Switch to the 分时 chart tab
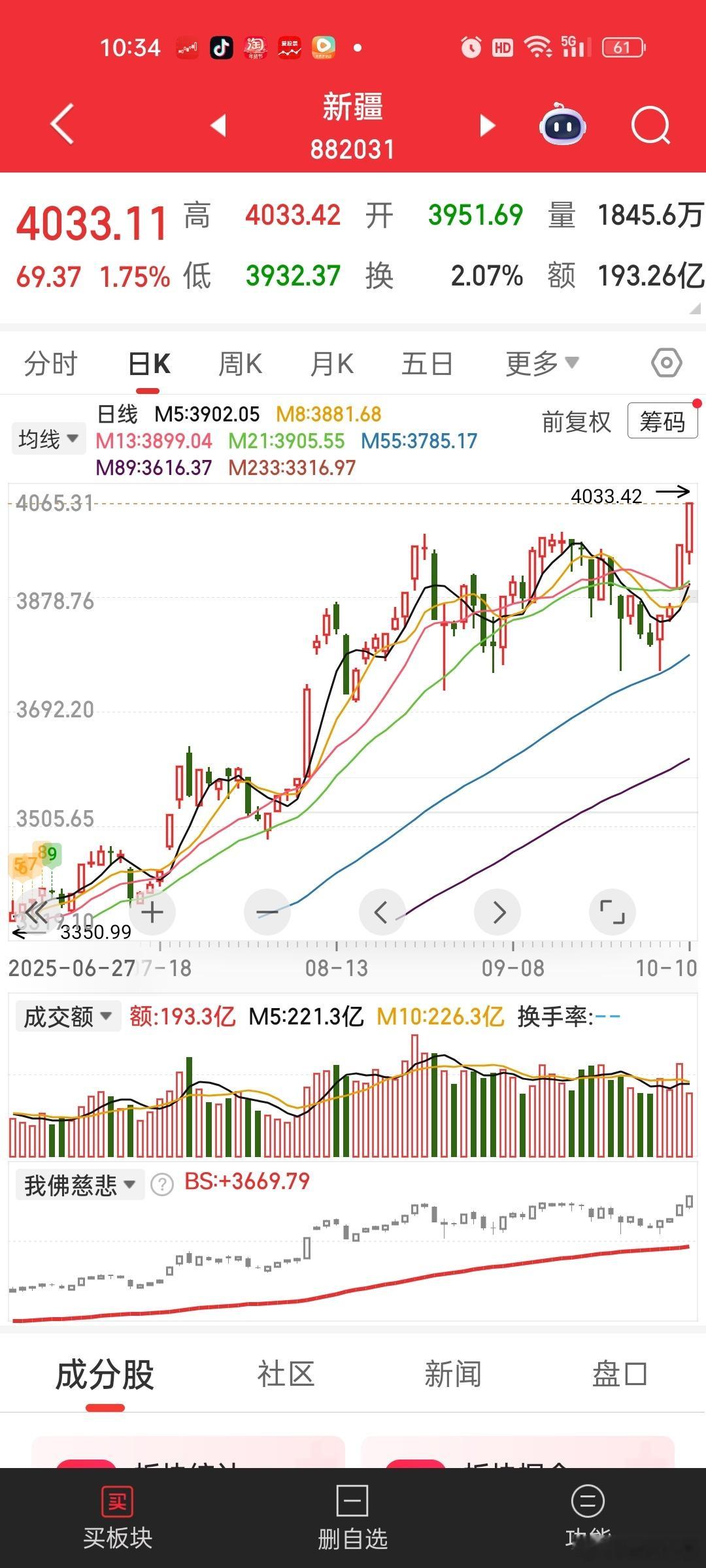This screenshot has width=706, height=1568. click(x=50, y=363)
